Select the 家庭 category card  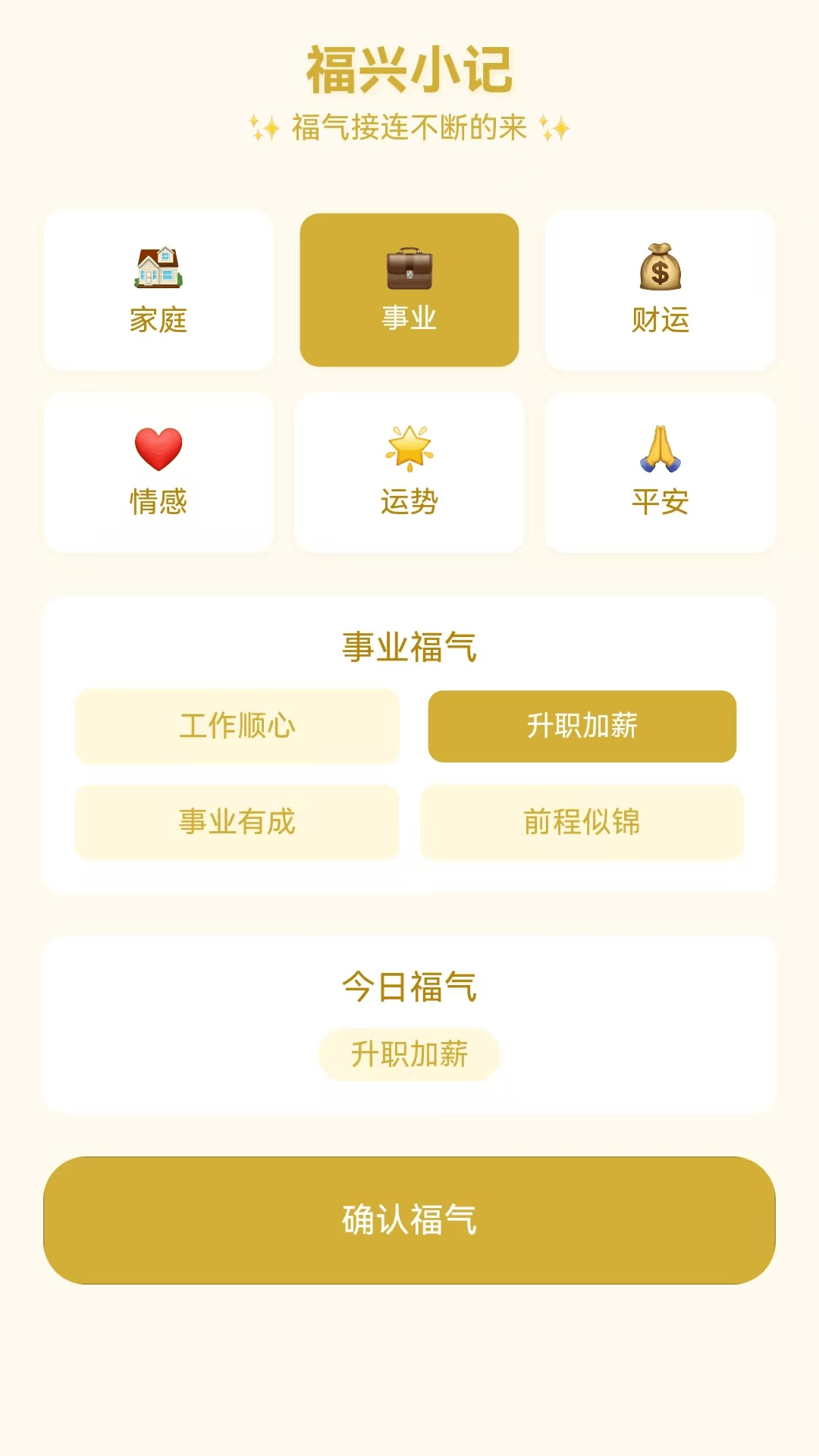click(158, 291)
